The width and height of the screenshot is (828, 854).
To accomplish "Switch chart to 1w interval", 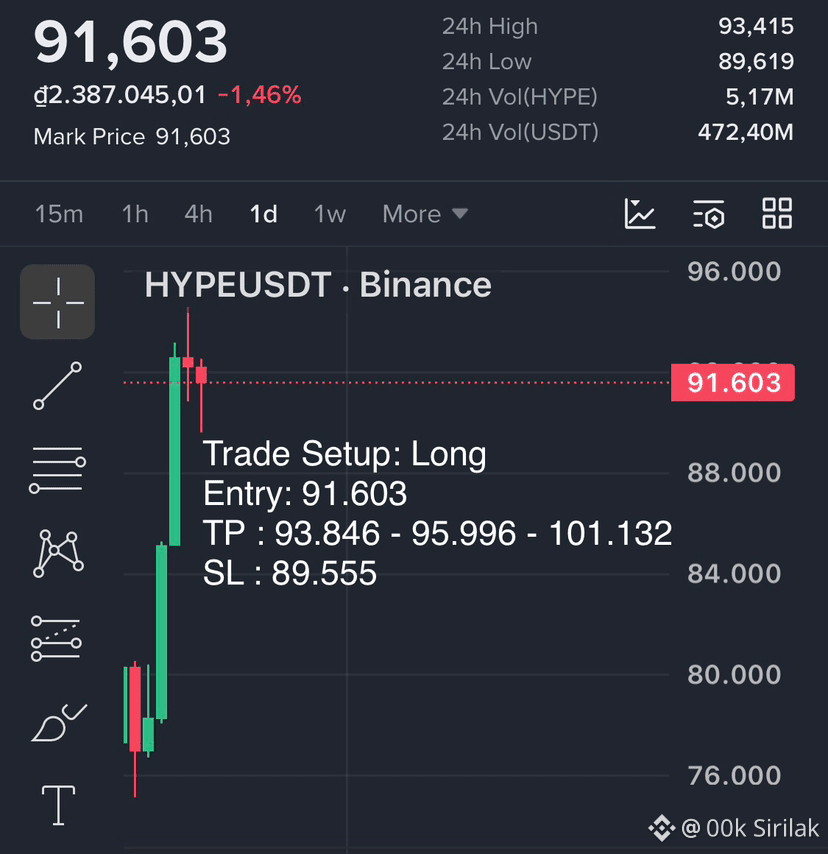I will tap(330, 214).
